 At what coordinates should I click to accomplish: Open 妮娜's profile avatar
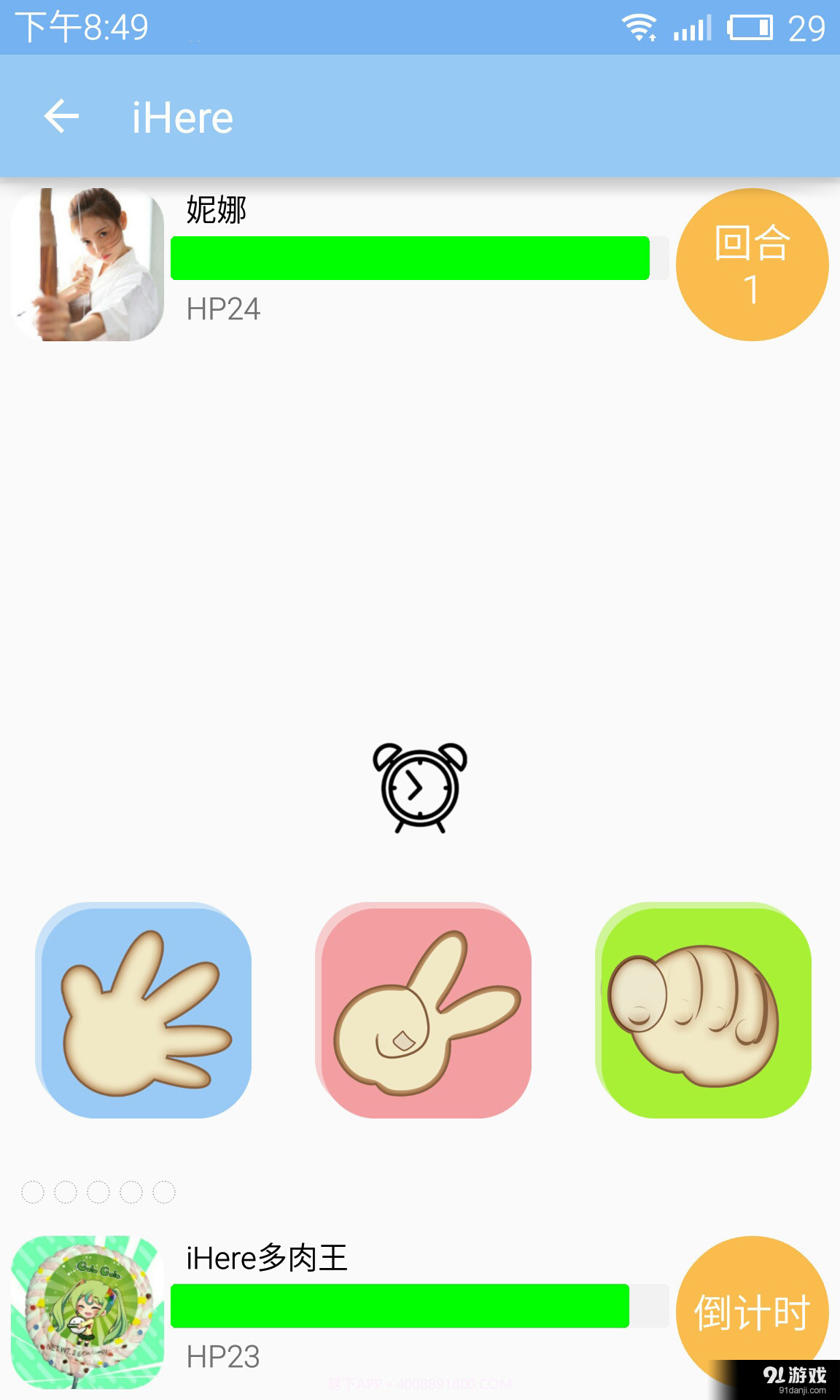pos(87,265)
